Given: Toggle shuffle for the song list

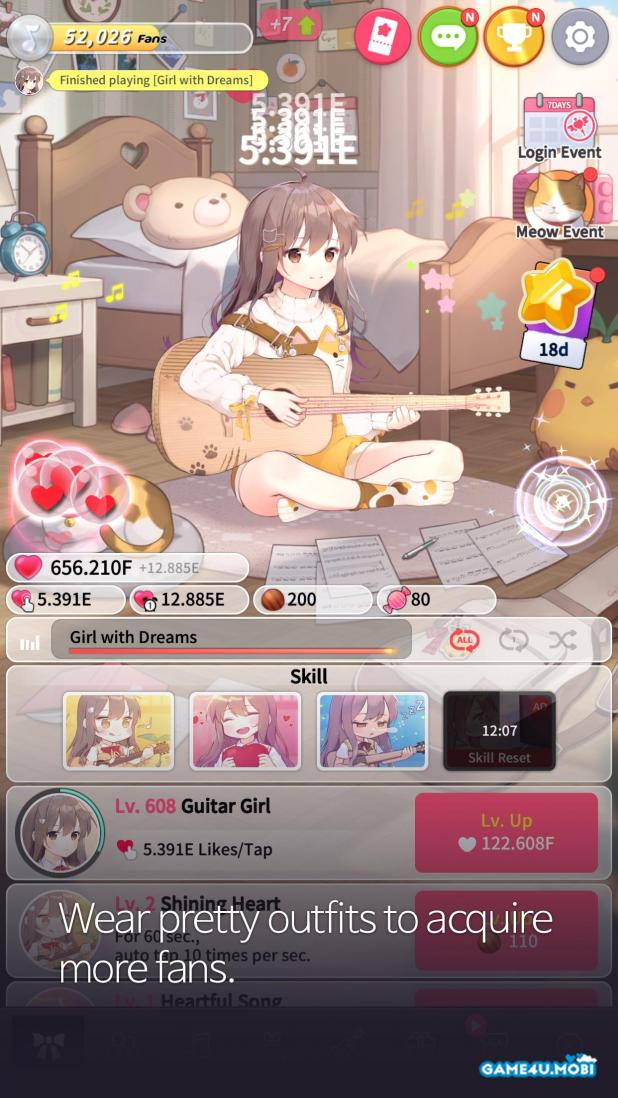Looking at the screenshot, I should 563,640.
